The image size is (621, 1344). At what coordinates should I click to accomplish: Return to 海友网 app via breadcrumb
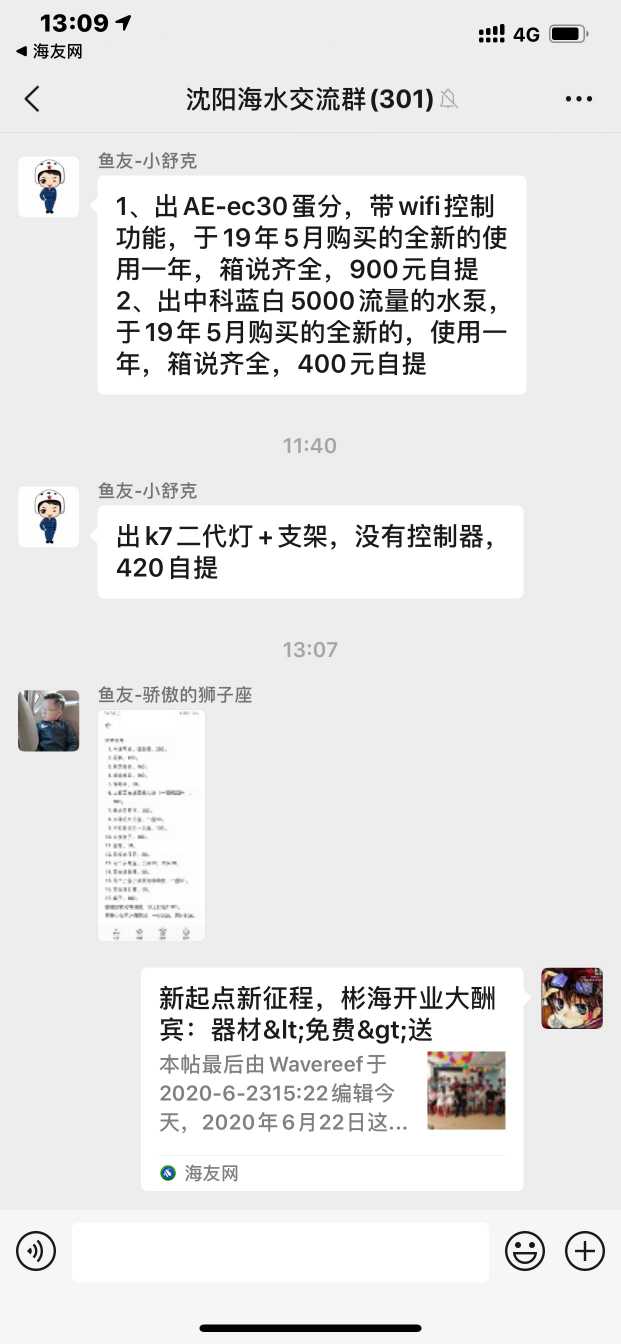(48, 51)
